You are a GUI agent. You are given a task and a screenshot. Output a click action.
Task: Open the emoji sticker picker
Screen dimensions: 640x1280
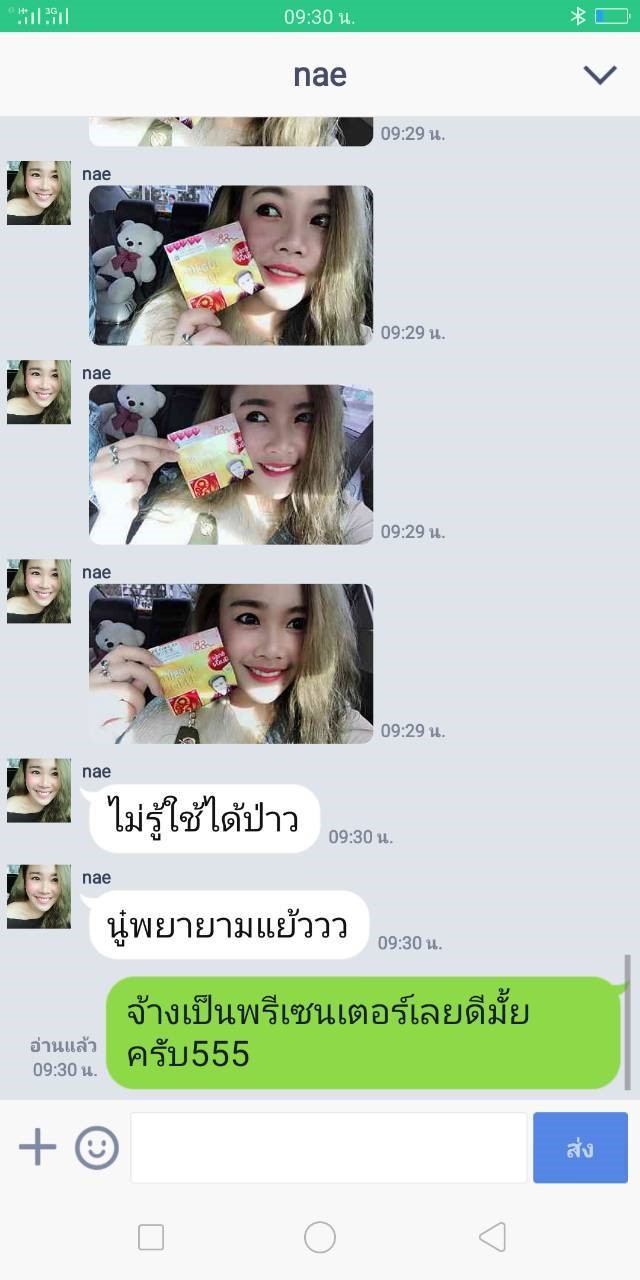tap(97, 1147)
